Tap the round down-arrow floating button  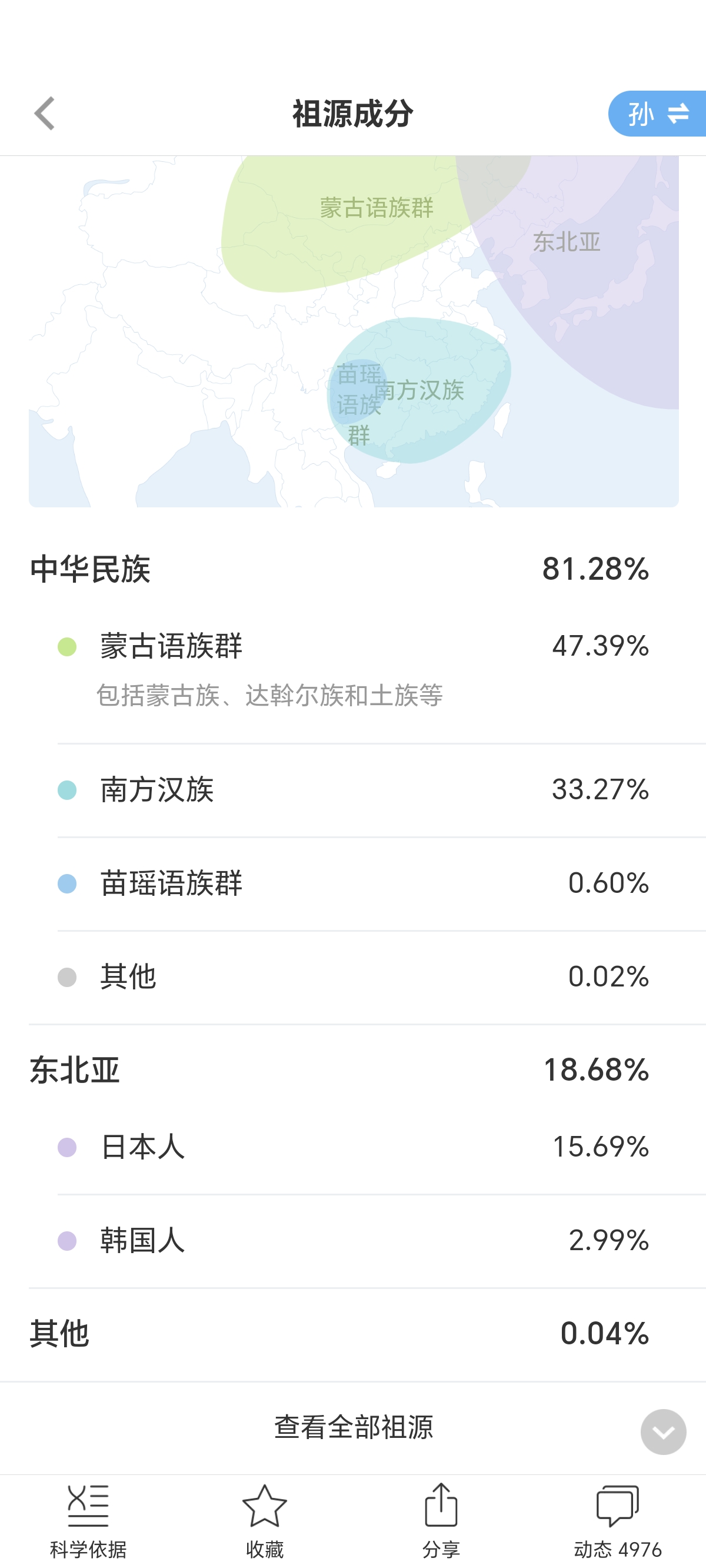[664, 1431]
